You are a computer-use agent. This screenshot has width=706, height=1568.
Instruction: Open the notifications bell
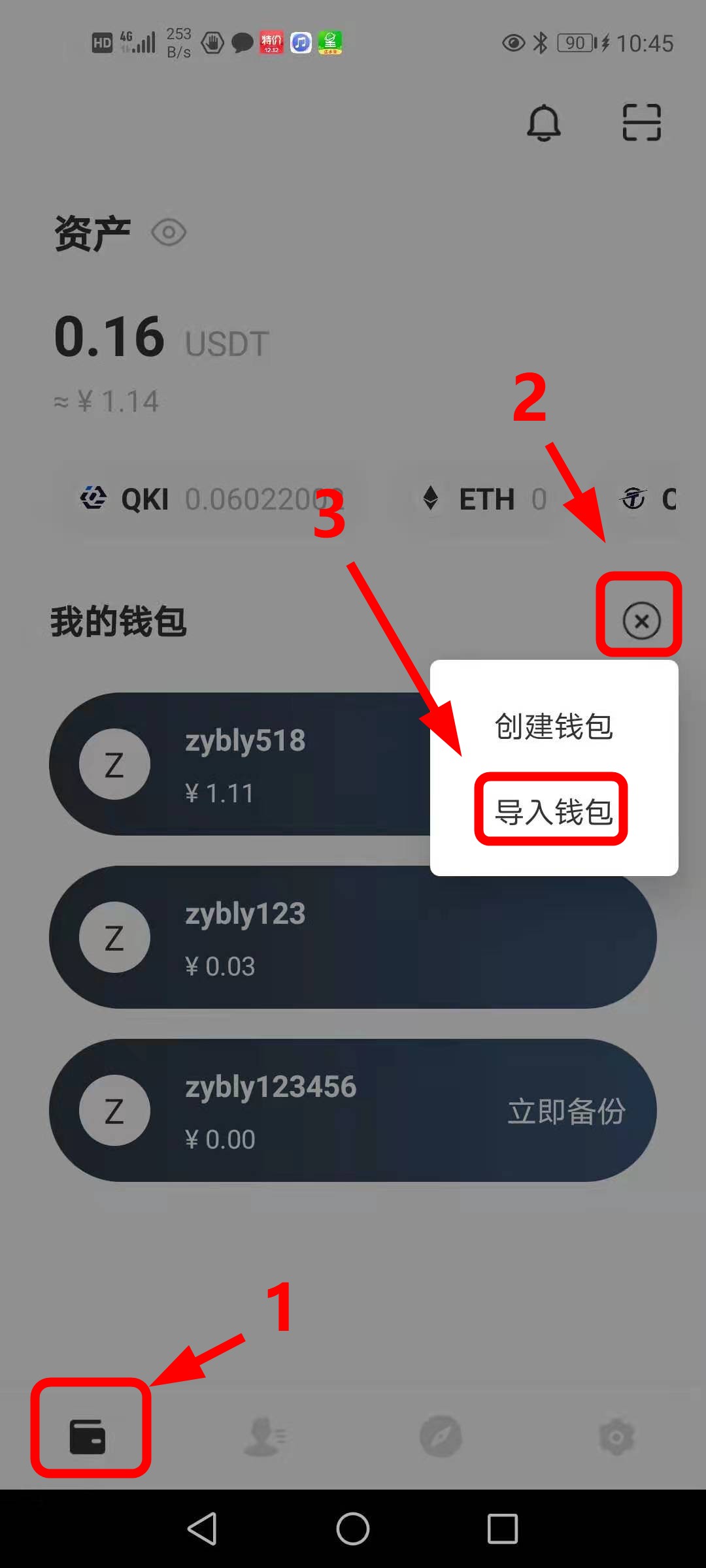tap(544, 123)
